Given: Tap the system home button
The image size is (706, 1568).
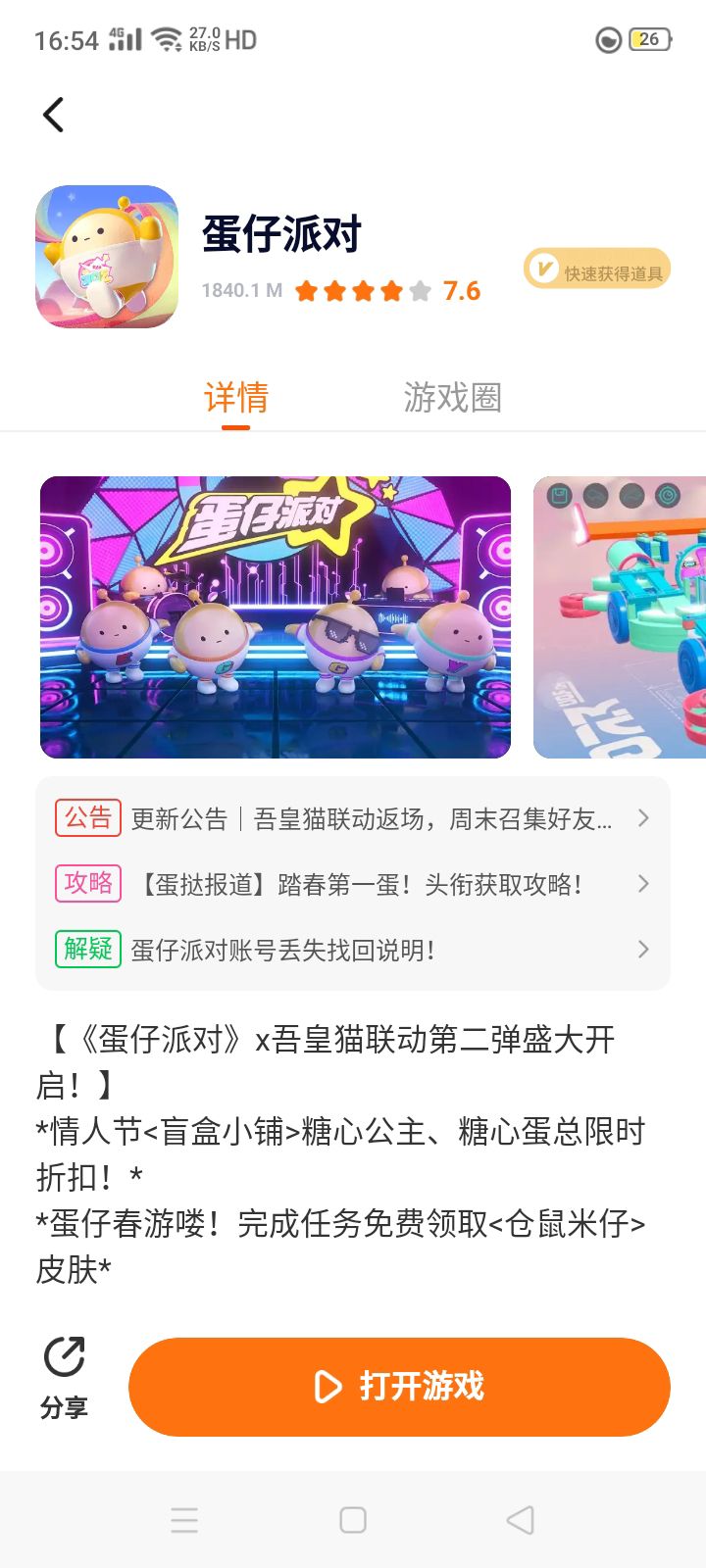Looking at the screenshot, I should point(353,1520).
